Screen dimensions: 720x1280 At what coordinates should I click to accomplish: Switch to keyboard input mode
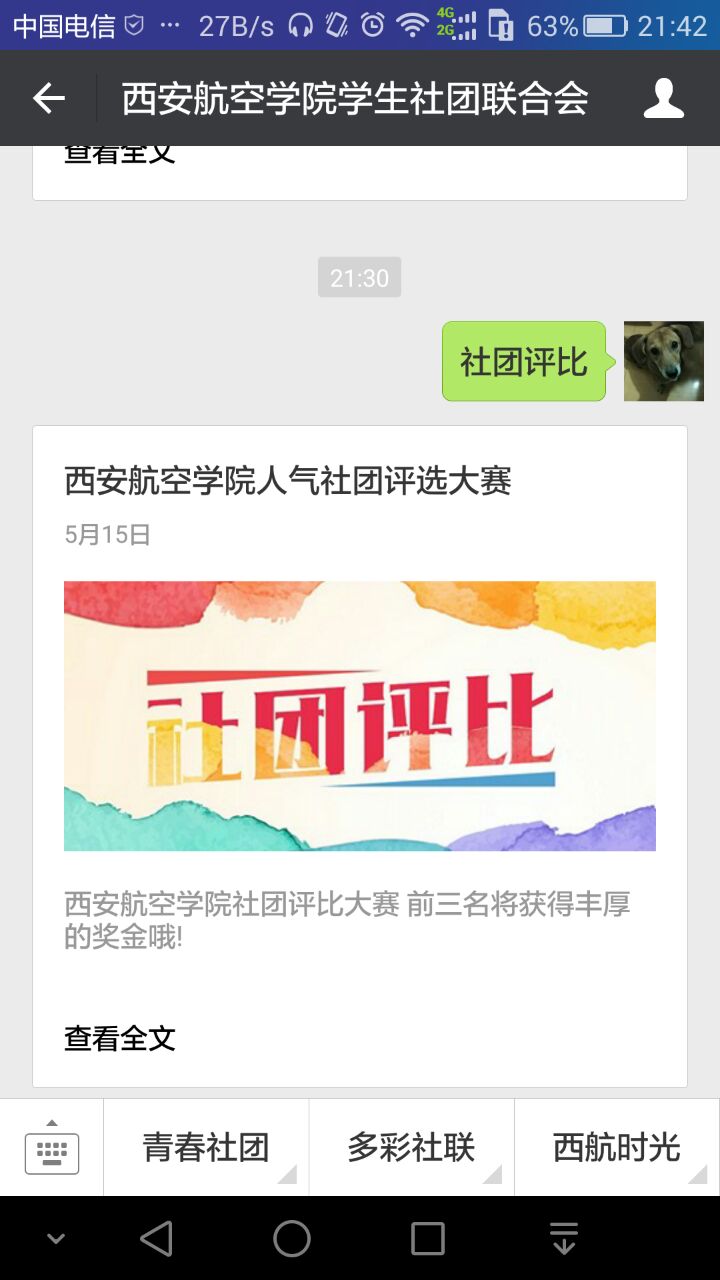[x=52, y=1148]
